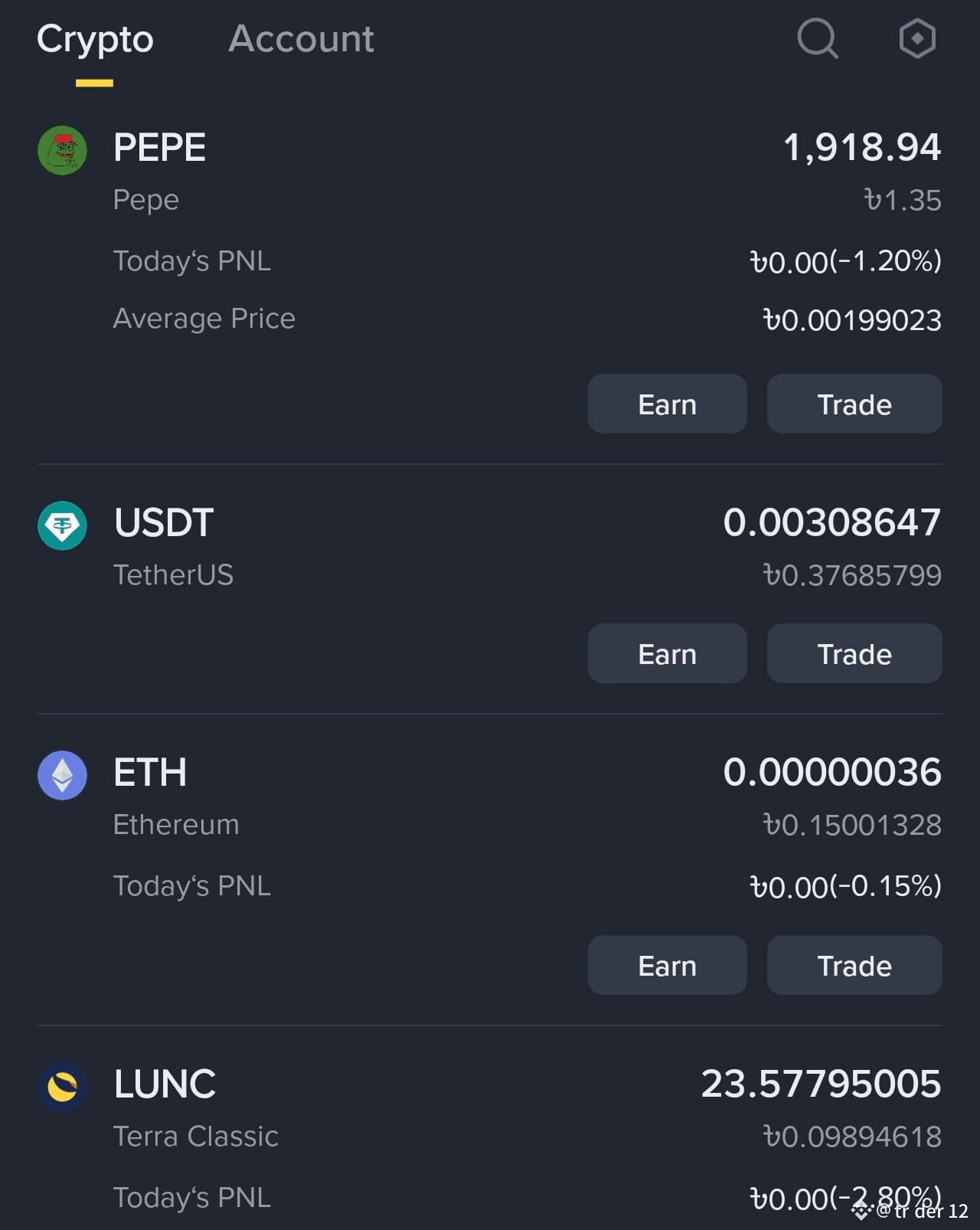Open the USDT TetherUS asset row
The image size is (980, 1230).
(x=489, y=548)
